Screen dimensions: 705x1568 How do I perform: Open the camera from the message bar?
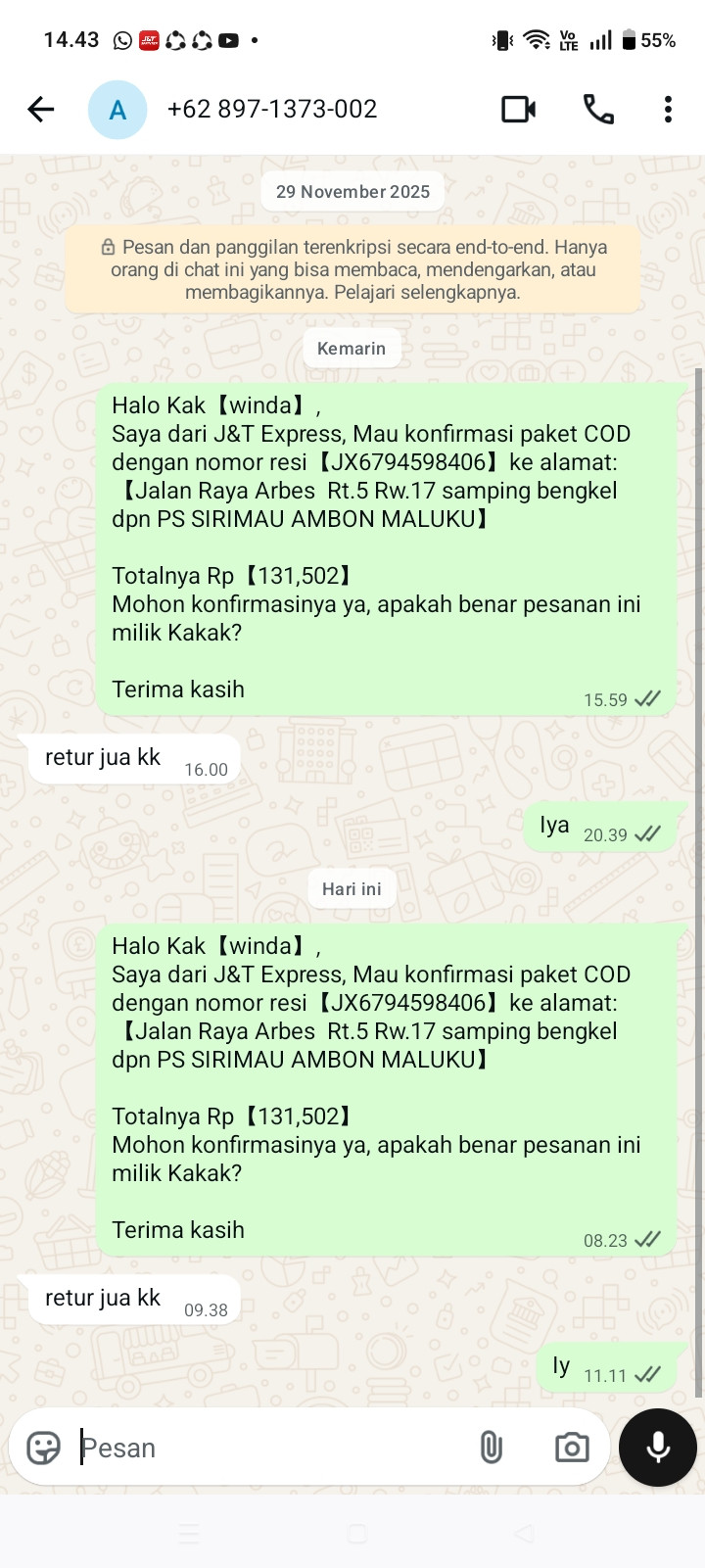tap(572, 1448)
